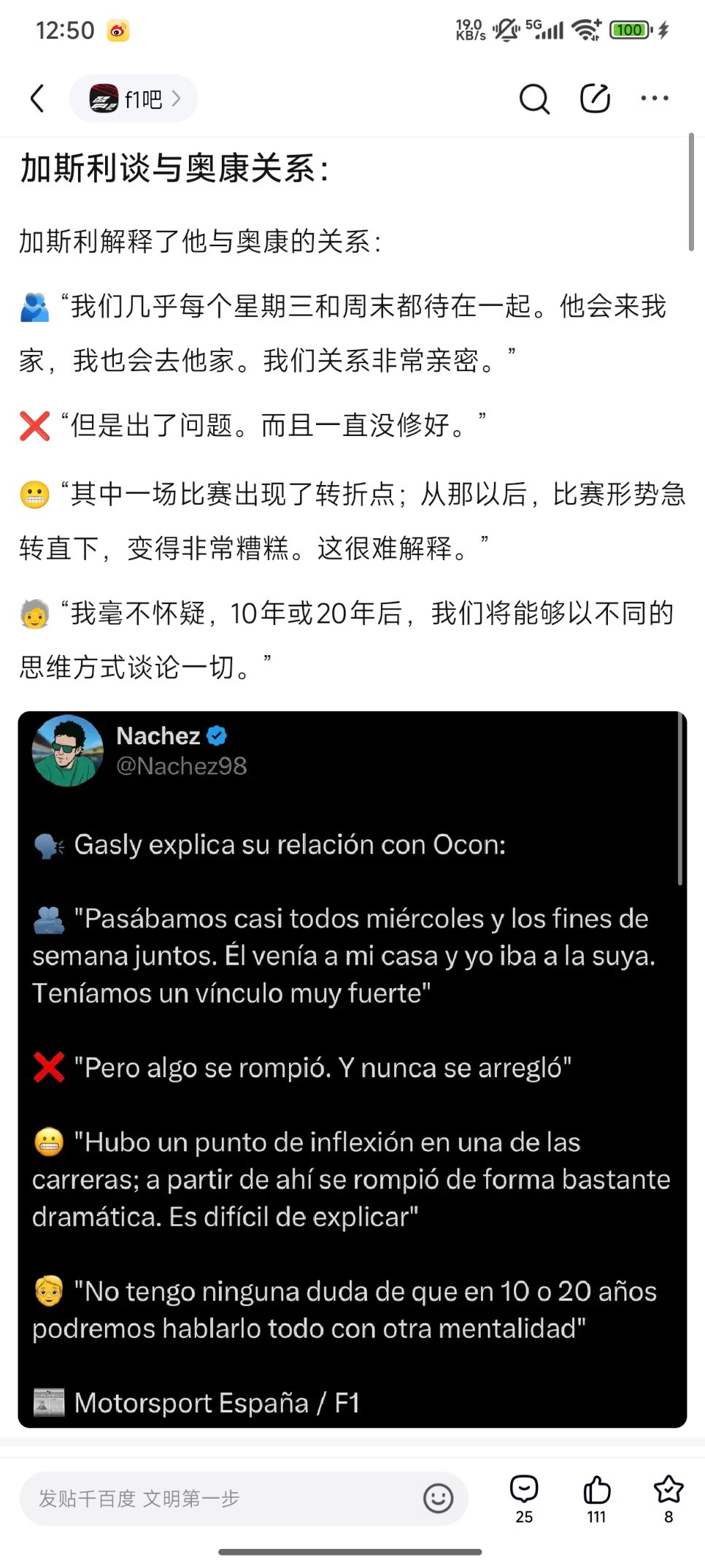Add this post to favorites
705x1568 pixels.
click(x=668, y=1499)
